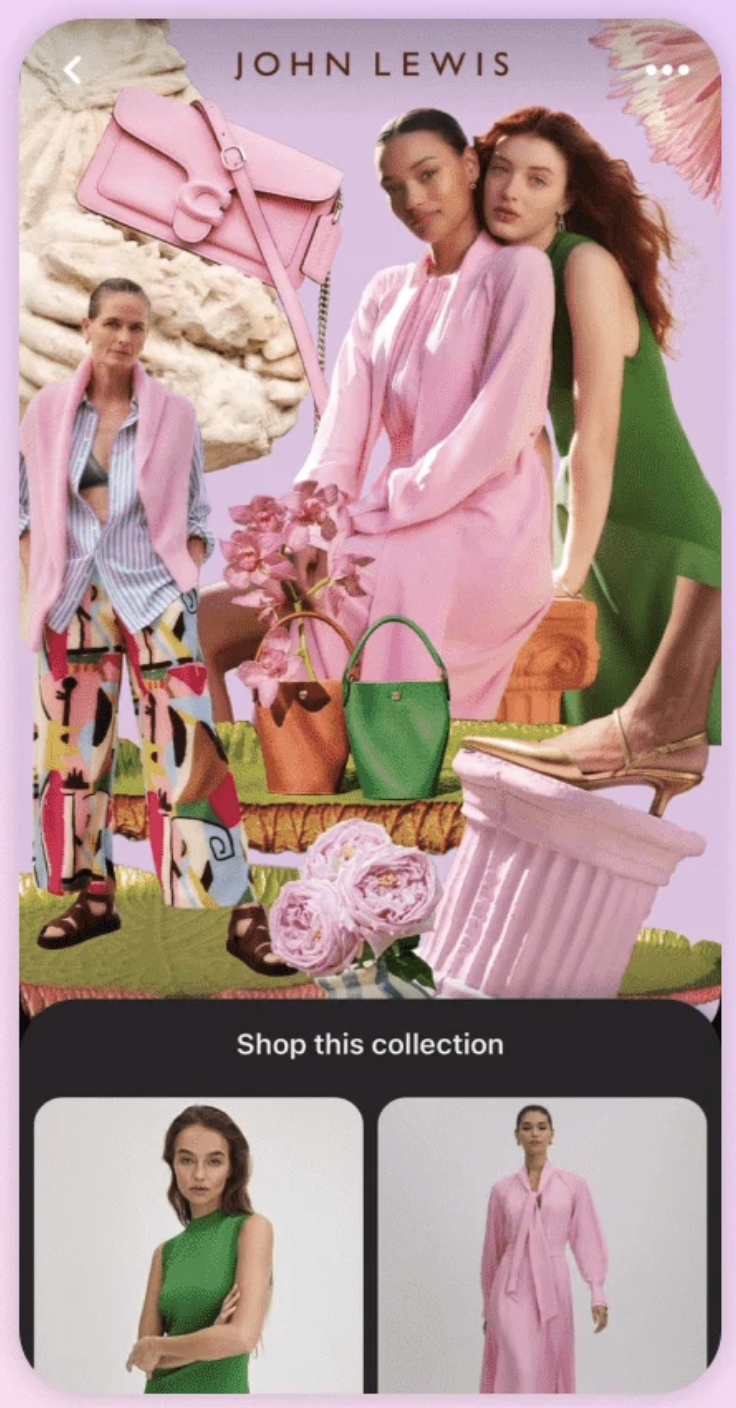Open the three-dot overflow menu
736x1408 pixels.
(667, 70)
